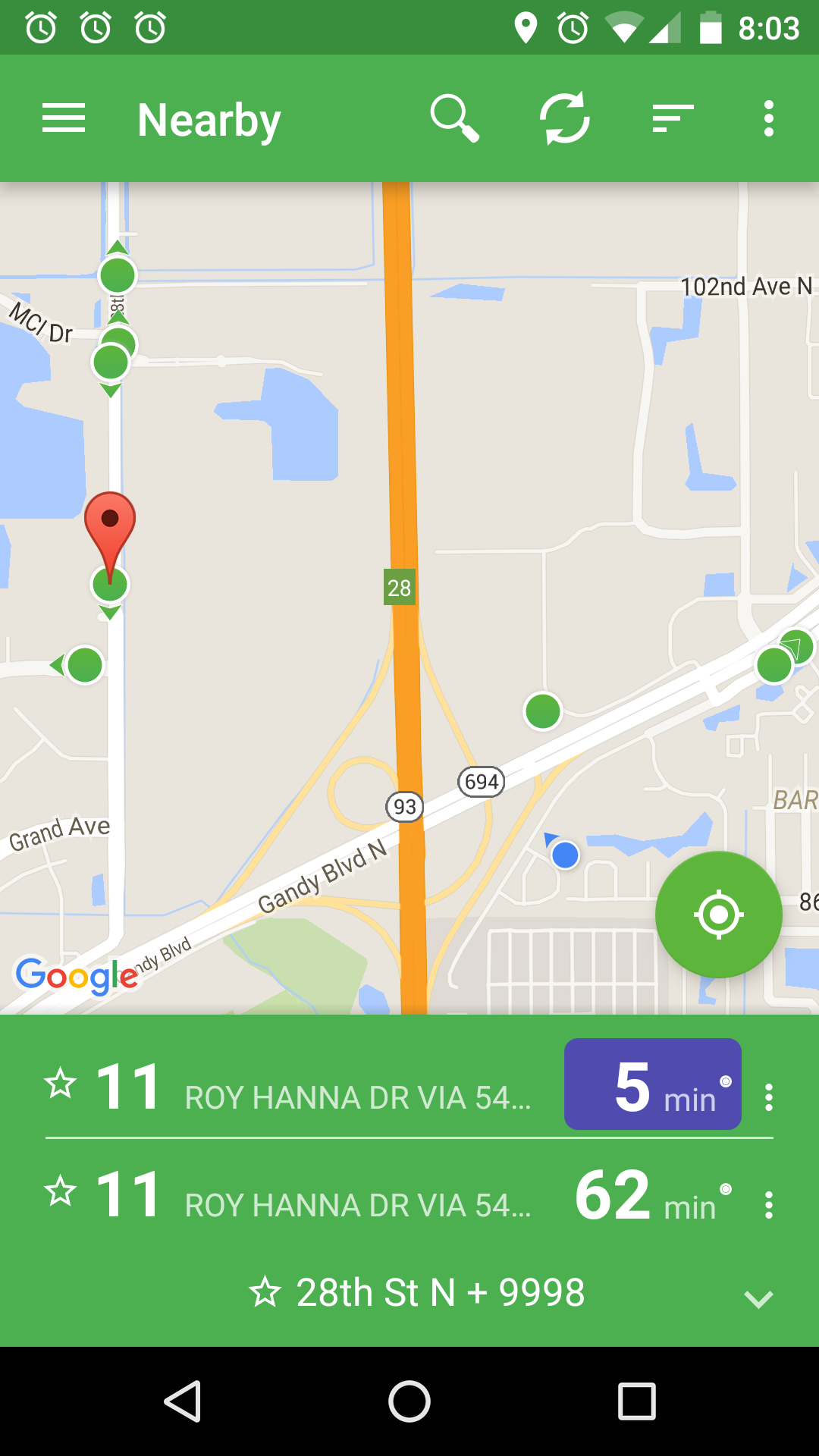Open options for the 5 min arrival
819x1456 pixels.
click(769, 1097)
